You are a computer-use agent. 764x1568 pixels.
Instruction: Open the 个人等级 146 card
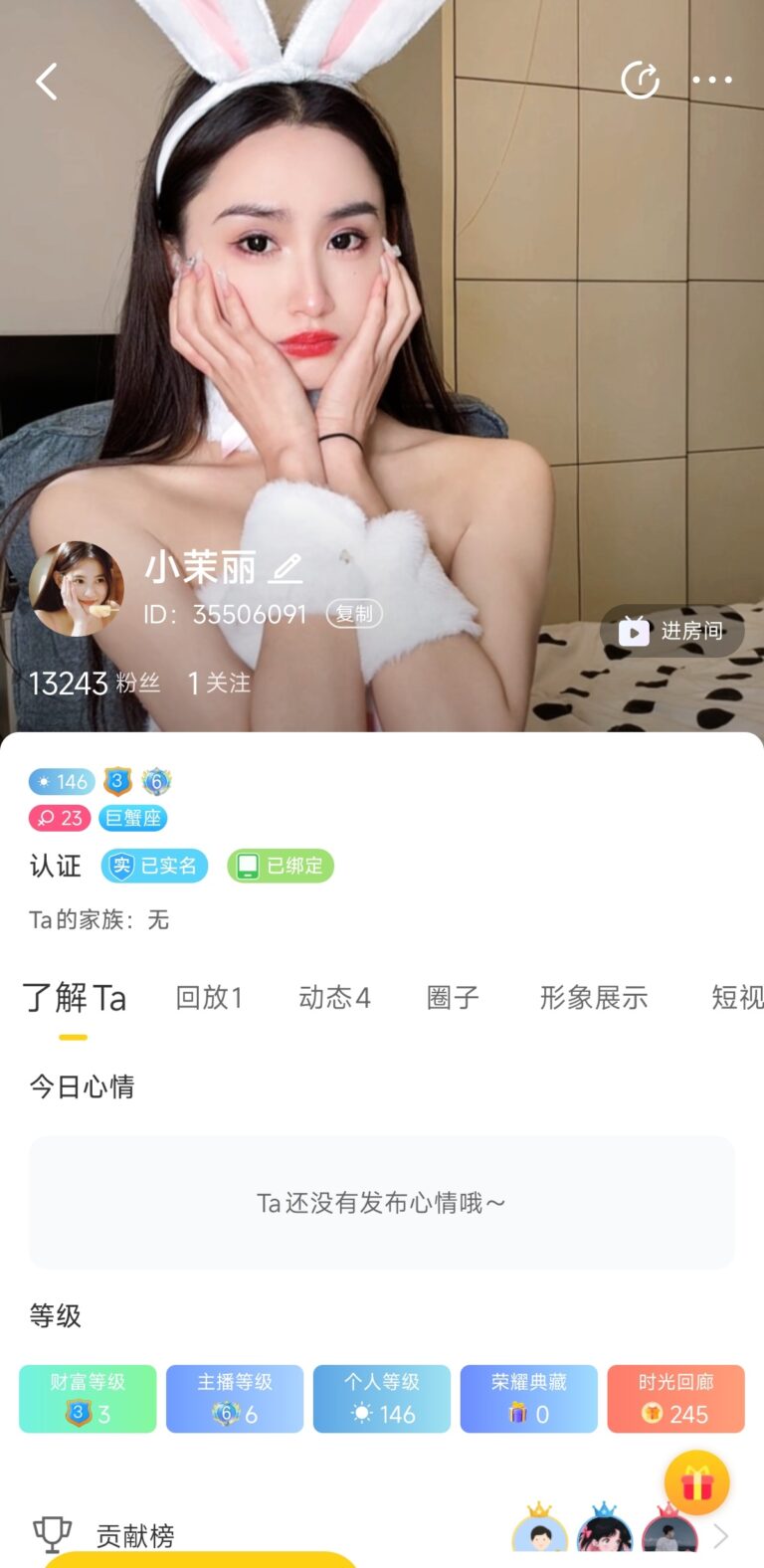382,1399
